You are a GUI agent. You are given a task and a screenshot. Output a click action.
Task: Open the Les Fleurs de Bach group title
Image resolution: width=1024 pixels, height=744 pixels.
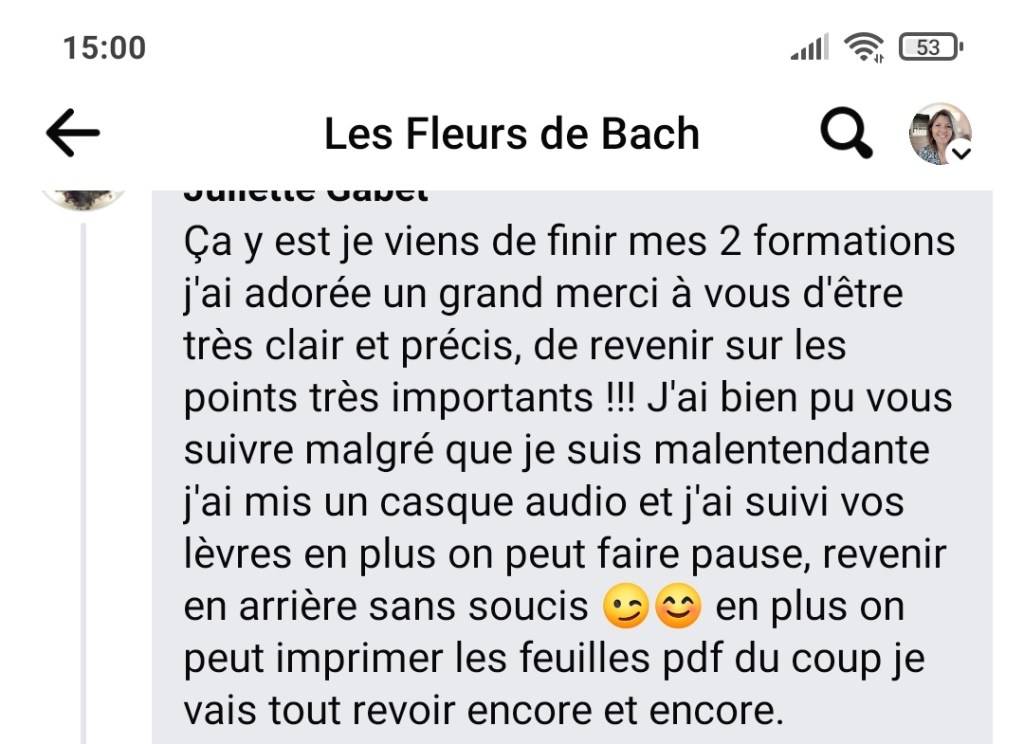tap(511, 134)
